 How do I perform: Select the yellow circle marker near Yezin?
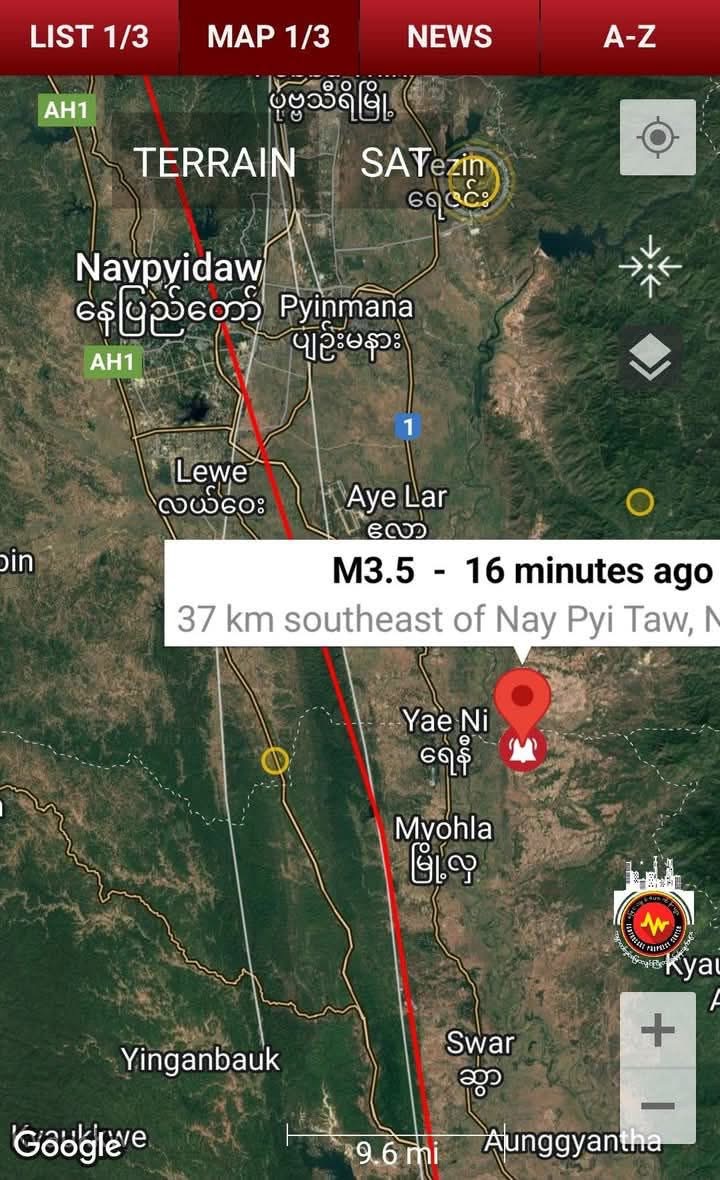click(473, 181)
